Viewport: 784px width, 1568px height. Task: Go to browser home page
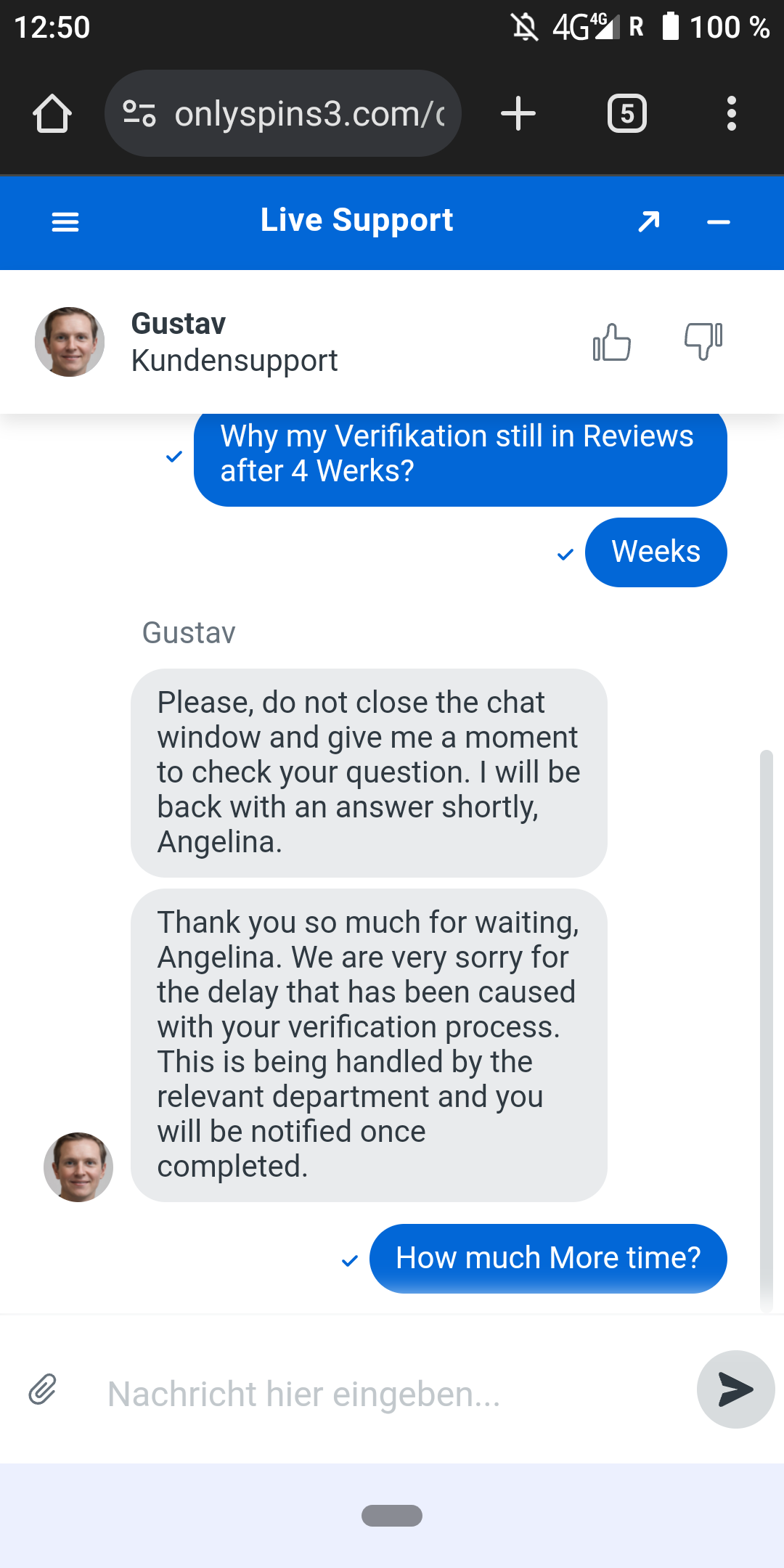pos(52,114)
